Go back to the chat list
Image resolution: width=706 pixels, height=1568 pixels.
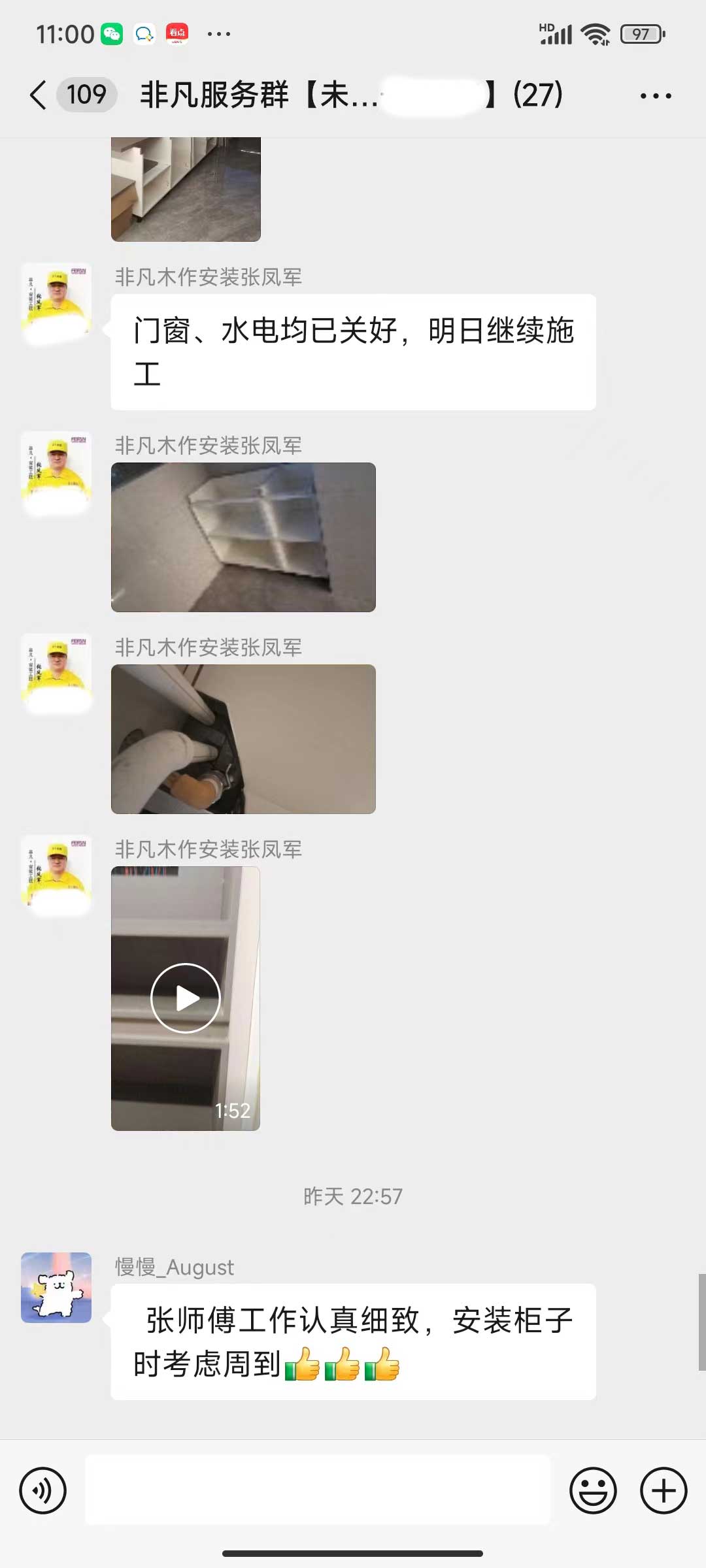point(38,95)
